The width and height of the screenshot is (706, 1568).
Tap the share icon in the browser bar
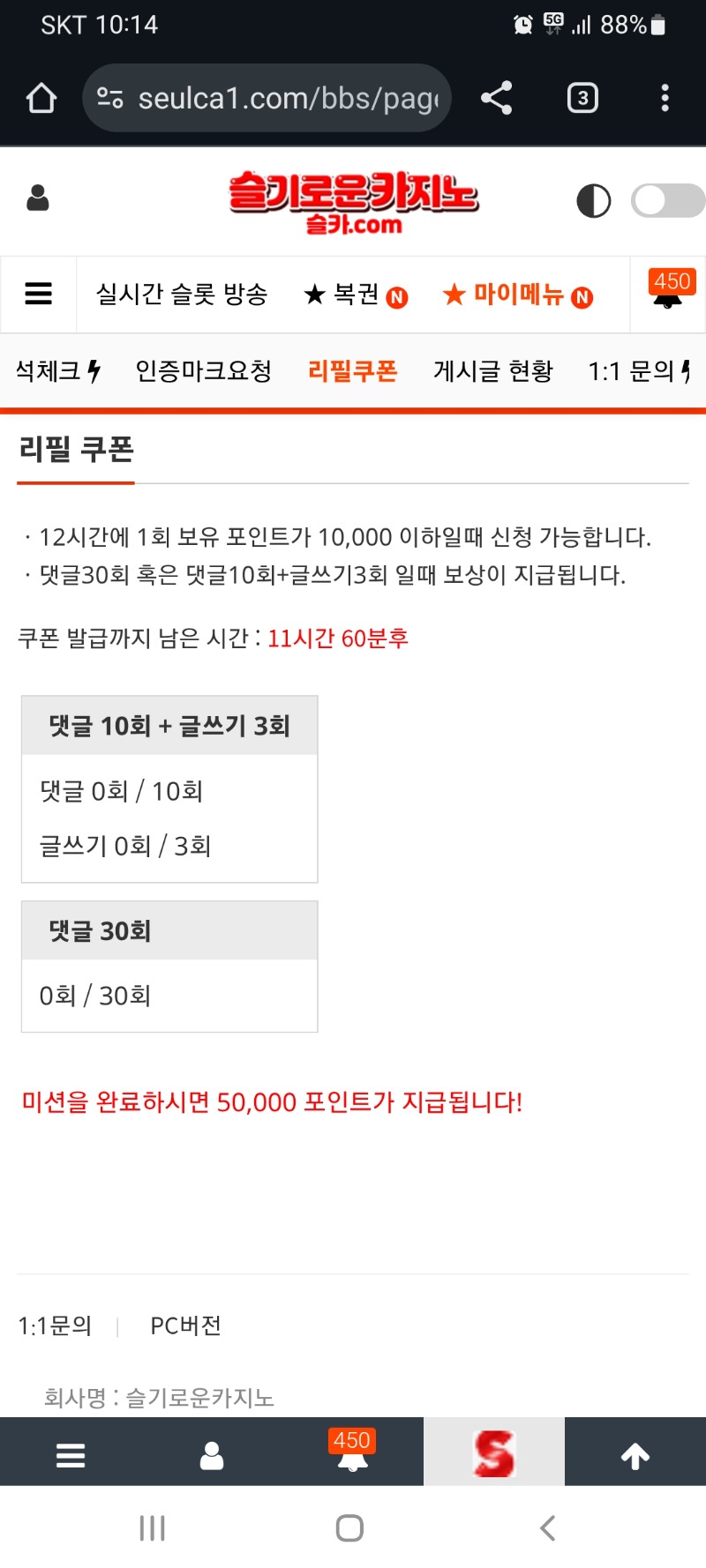coord(496,98)
